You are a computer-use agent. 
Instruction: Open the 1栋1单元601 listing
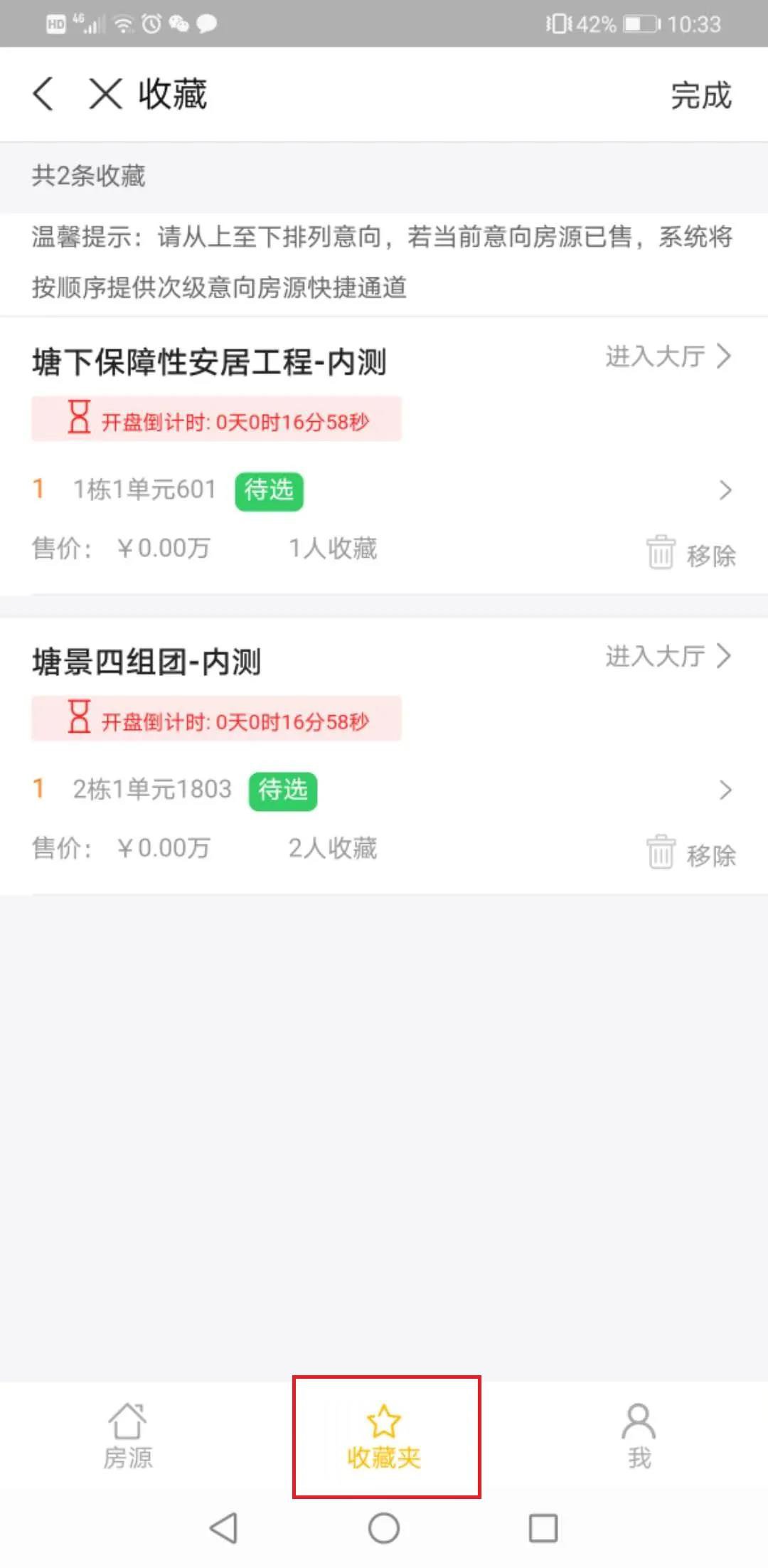tap(384, 489)
